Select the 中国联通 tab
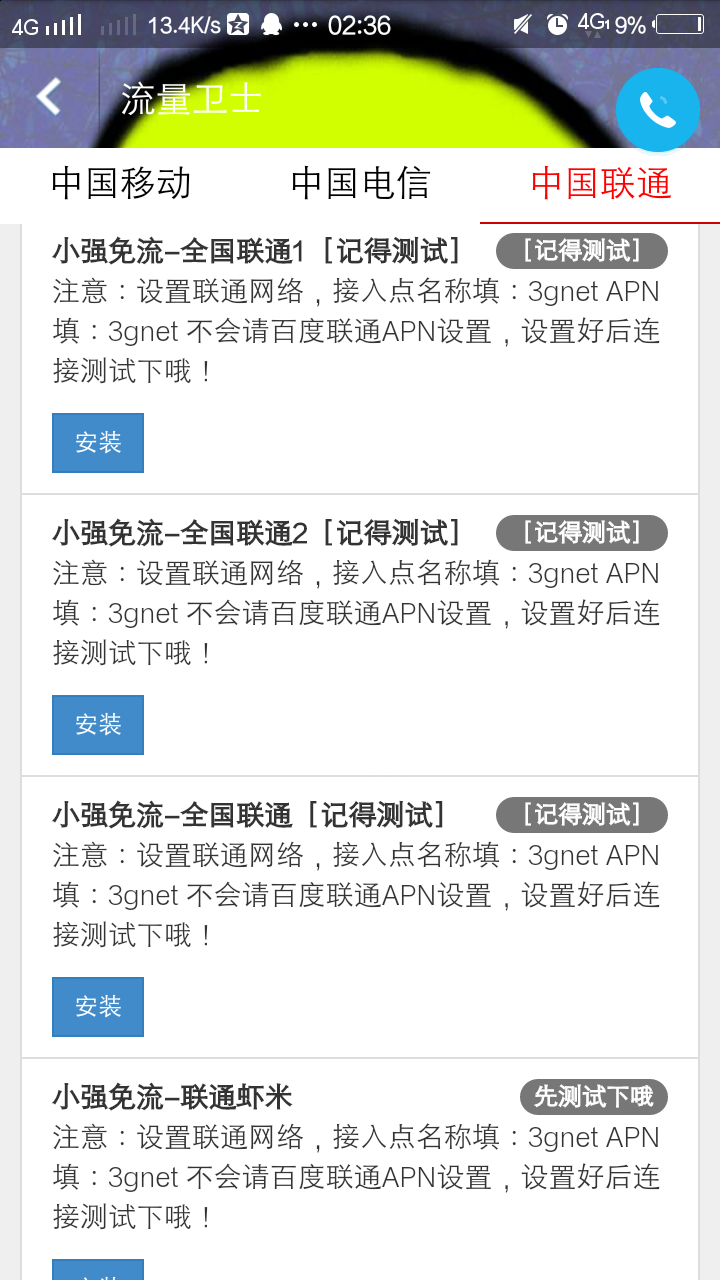Screen dimensions: 720x1280 coord(600,184)
